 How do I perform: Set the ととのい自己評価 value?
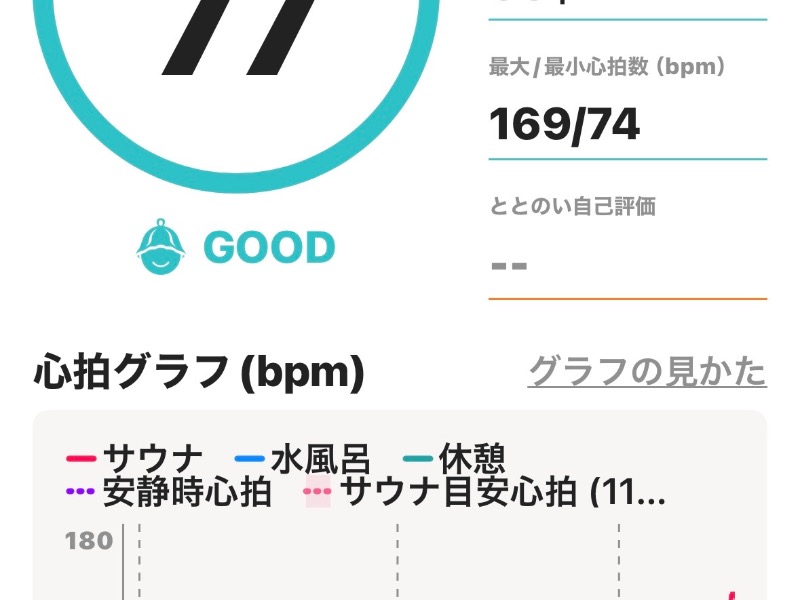627,265
